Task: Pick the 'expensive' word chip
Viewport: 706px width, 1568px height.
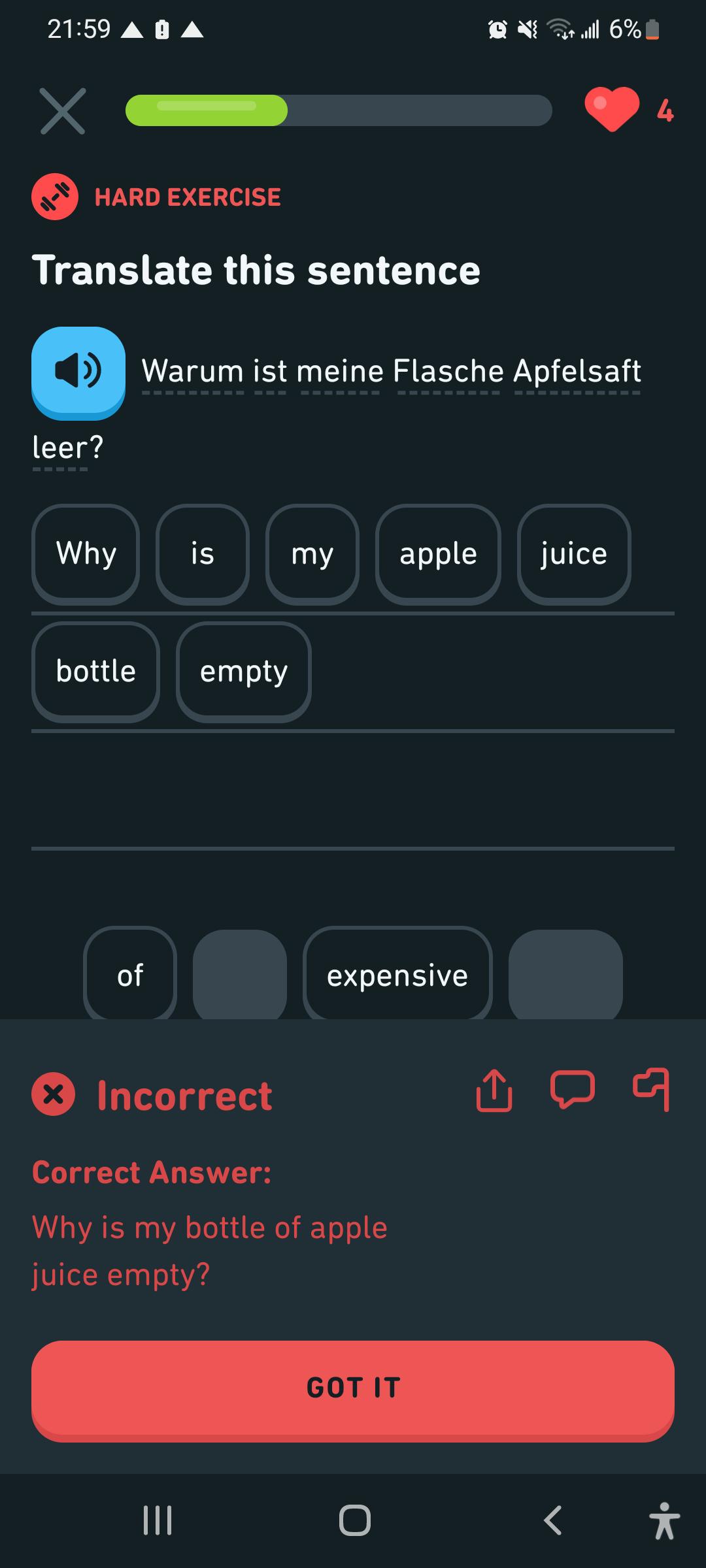Action: pyautogui.click(x=397, y=975)
